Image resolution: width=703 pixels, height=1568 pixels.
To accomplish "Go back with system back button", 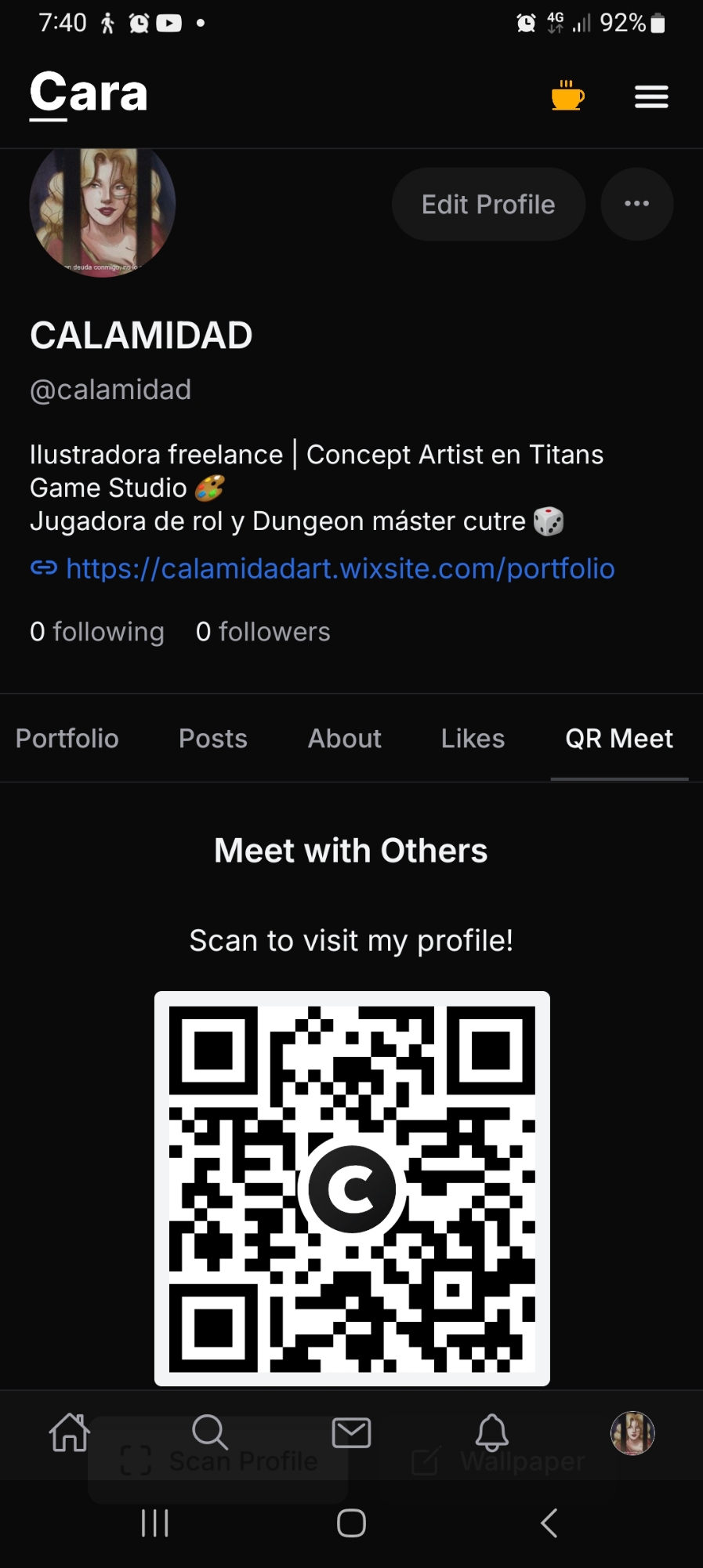I will tap(549, 1523).
